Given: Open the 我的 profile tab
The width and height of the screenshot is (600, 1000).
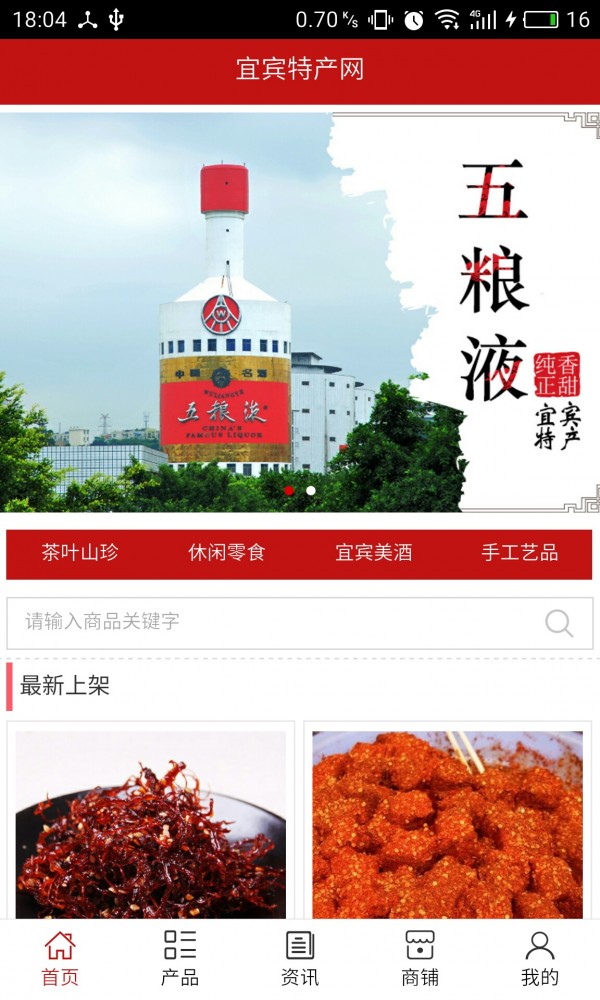Looking at the screenshot, I should (x=540, y=958).
